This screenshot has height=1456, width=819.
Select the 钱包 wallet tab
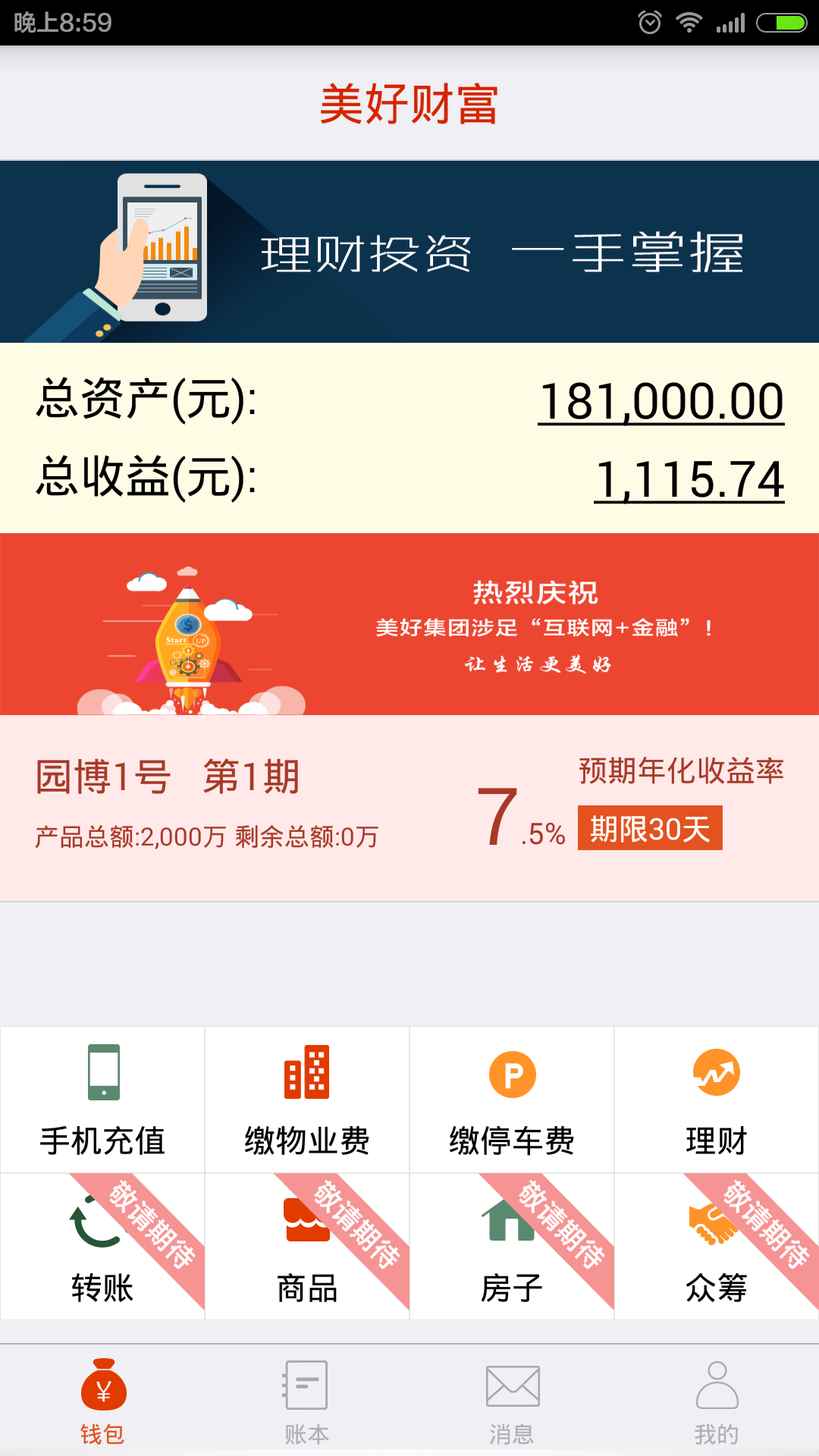pos(102,1401)
